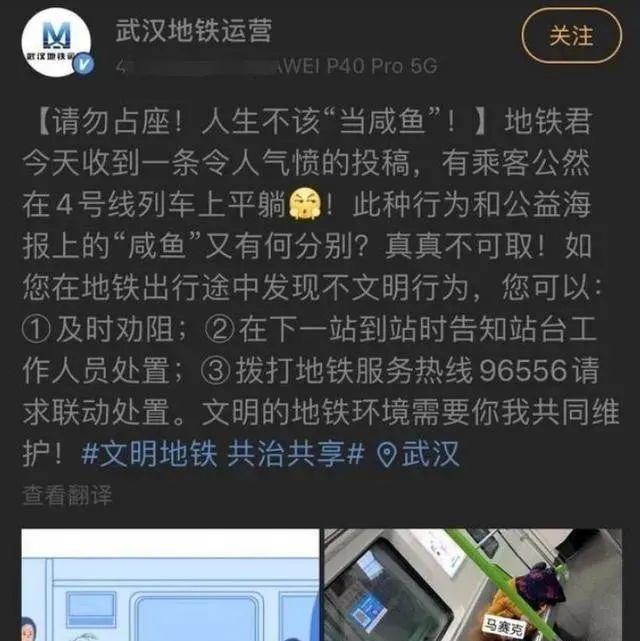This screenshot has width=640, height=641.
Task: Open the 武汉地铁运营 profile avatar
Action: point(56,43)
